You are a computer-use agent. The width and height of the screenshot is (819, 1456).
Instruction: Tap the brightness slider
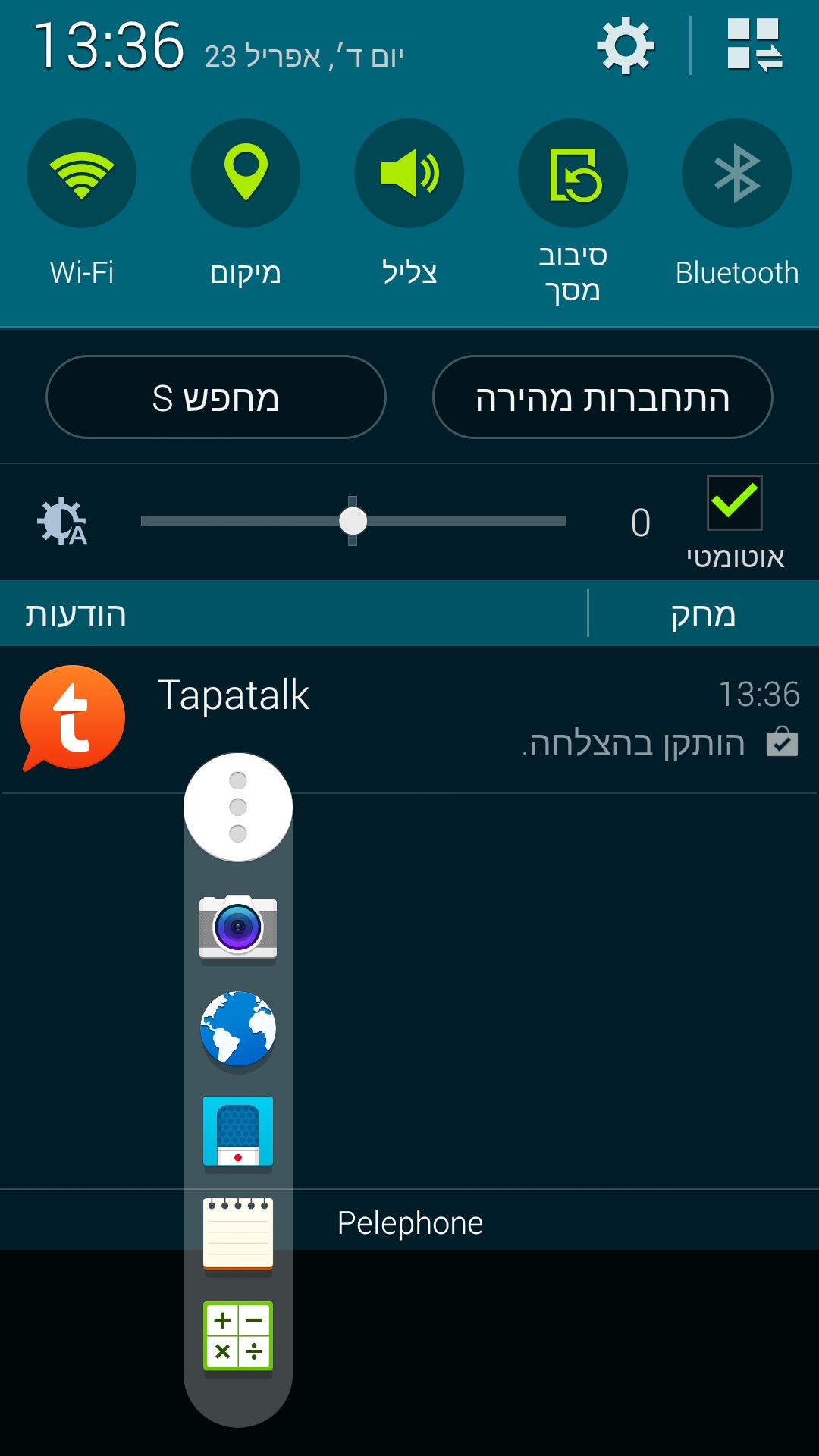[353, 521]
